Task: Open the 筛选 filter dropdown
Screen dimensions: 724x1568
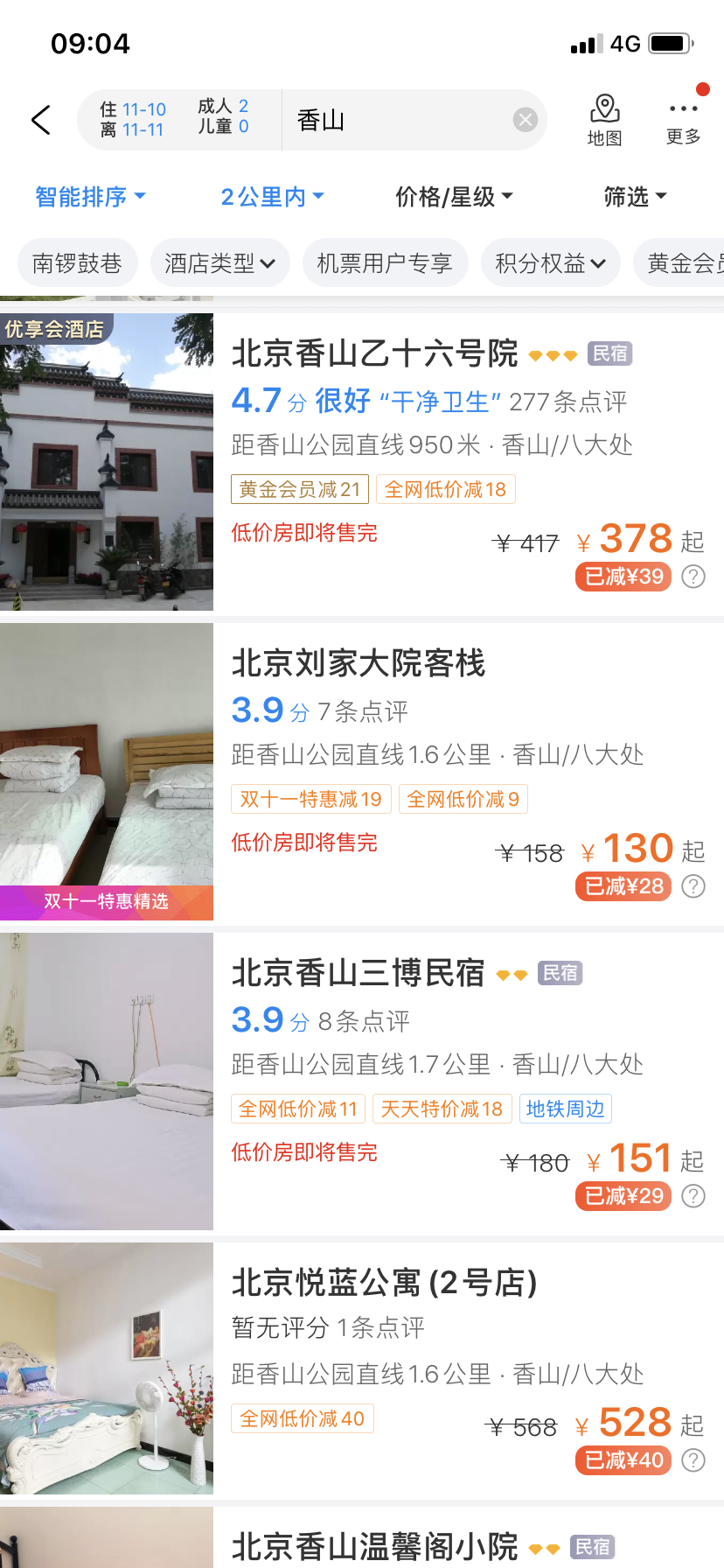Action: click(635, 197)
